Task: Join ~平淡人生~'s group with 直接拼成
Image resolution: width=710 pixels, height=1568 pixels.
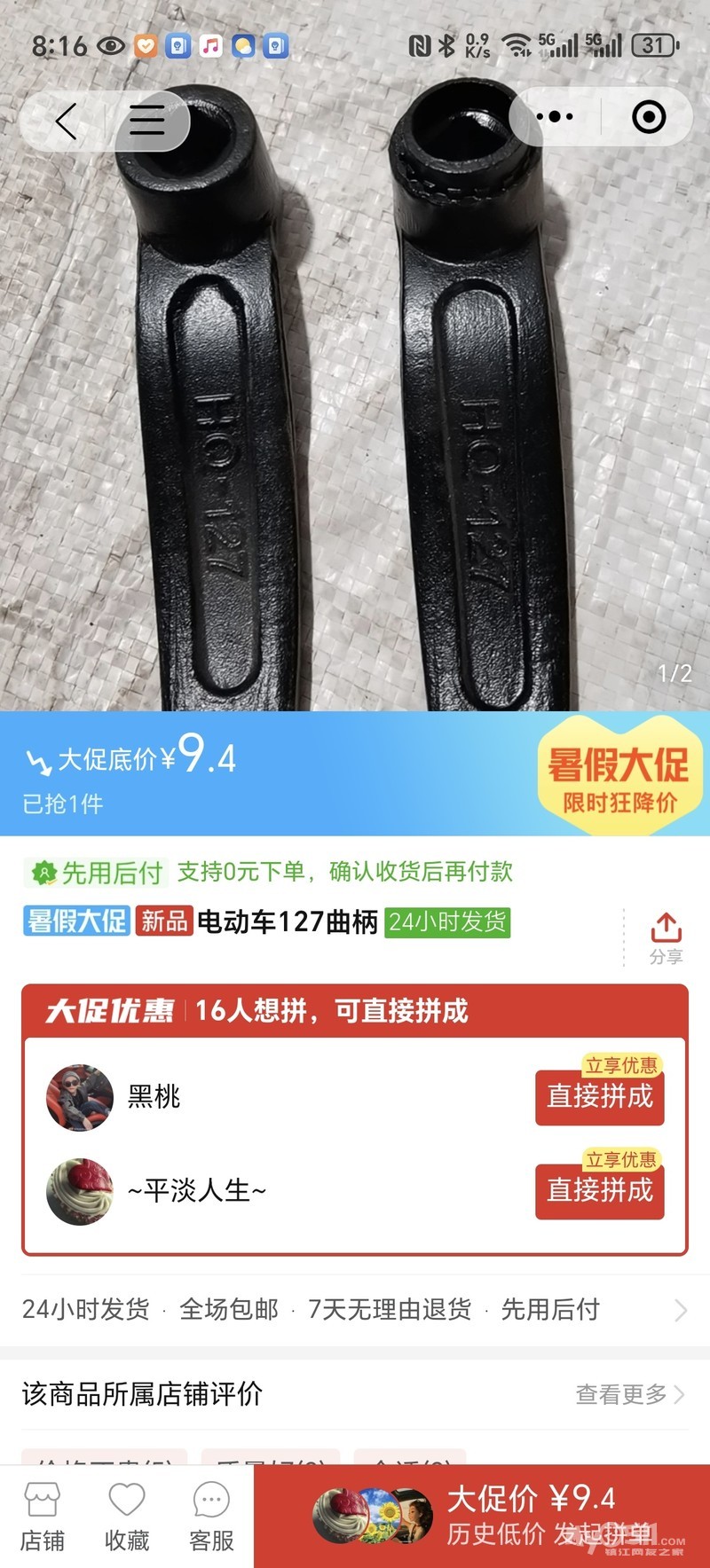Action: (x=599, y=1190)
